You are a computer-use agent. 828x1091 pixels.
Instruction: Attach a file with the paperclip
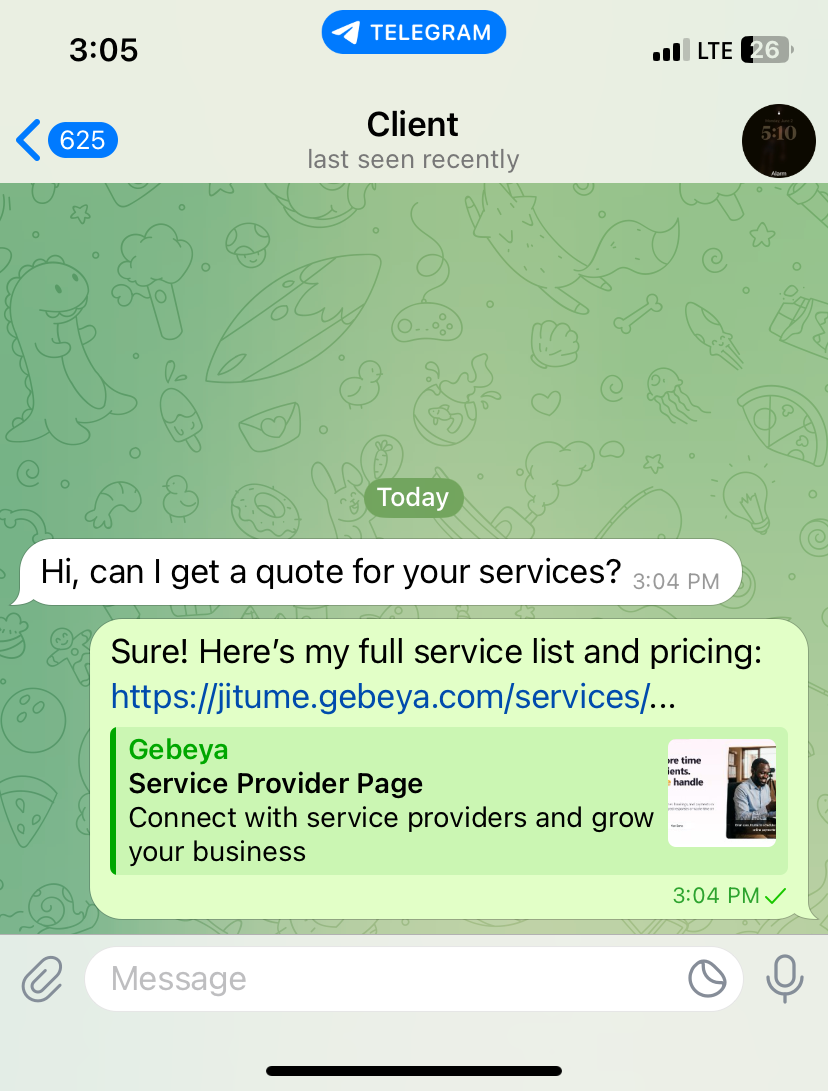(x=43, y=979)
